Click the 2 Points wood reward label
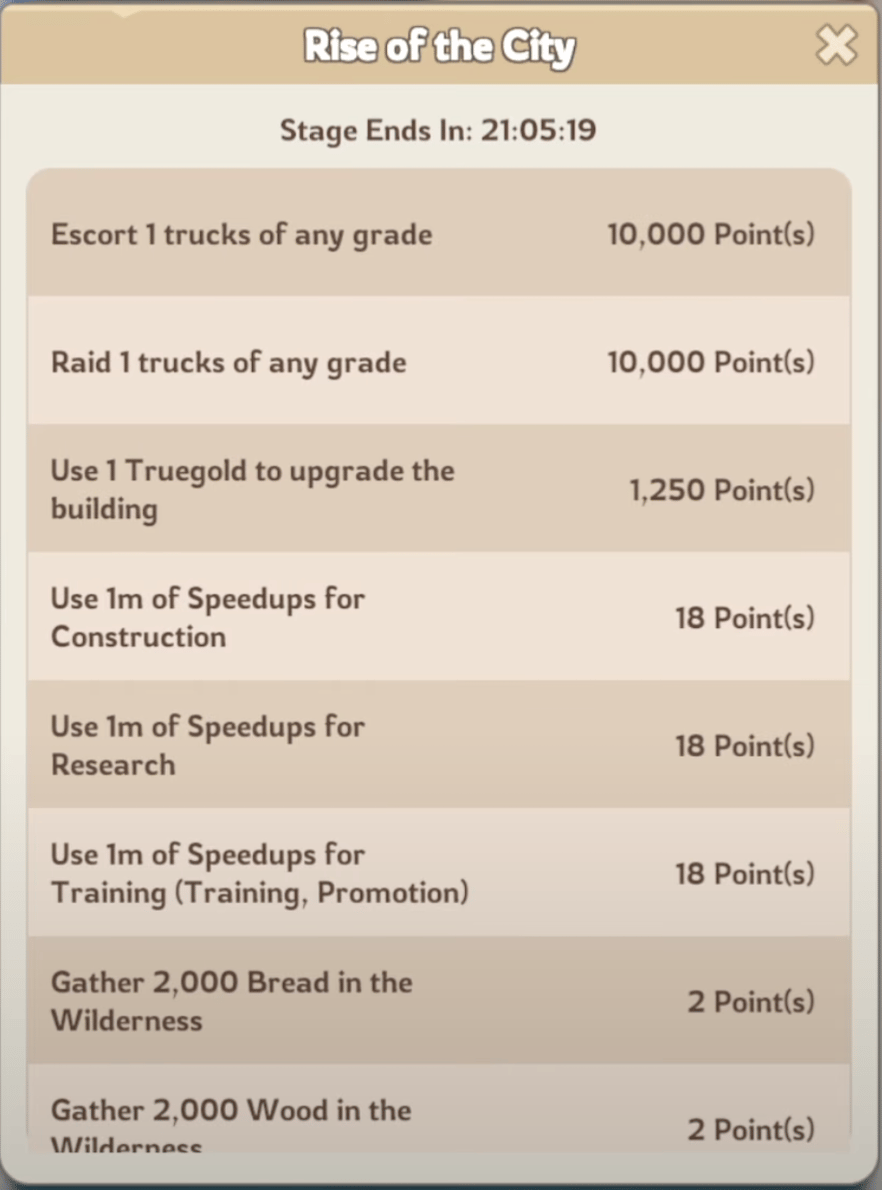 (x=753, y=1129)
